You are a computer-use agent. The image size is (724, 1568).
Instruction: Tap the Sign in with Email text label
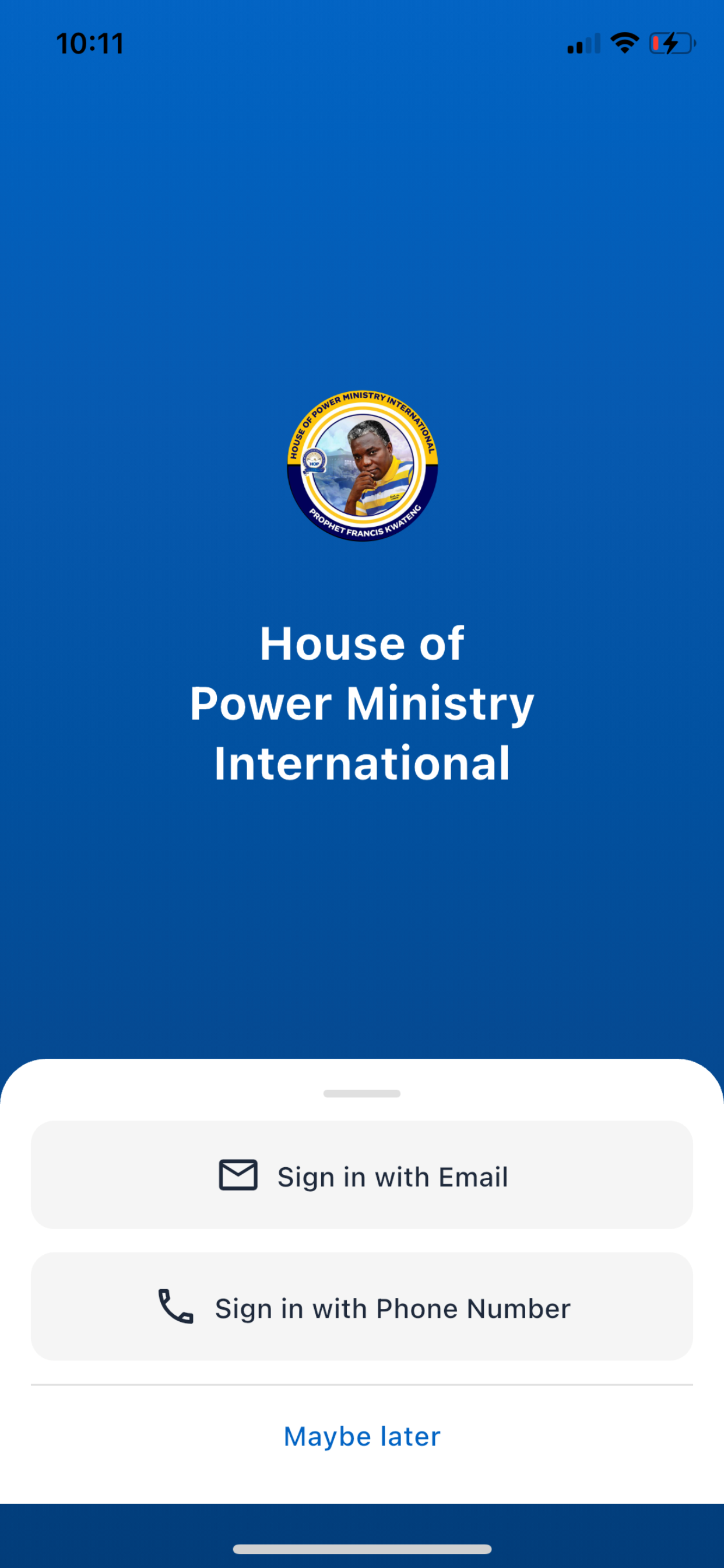393,1175
